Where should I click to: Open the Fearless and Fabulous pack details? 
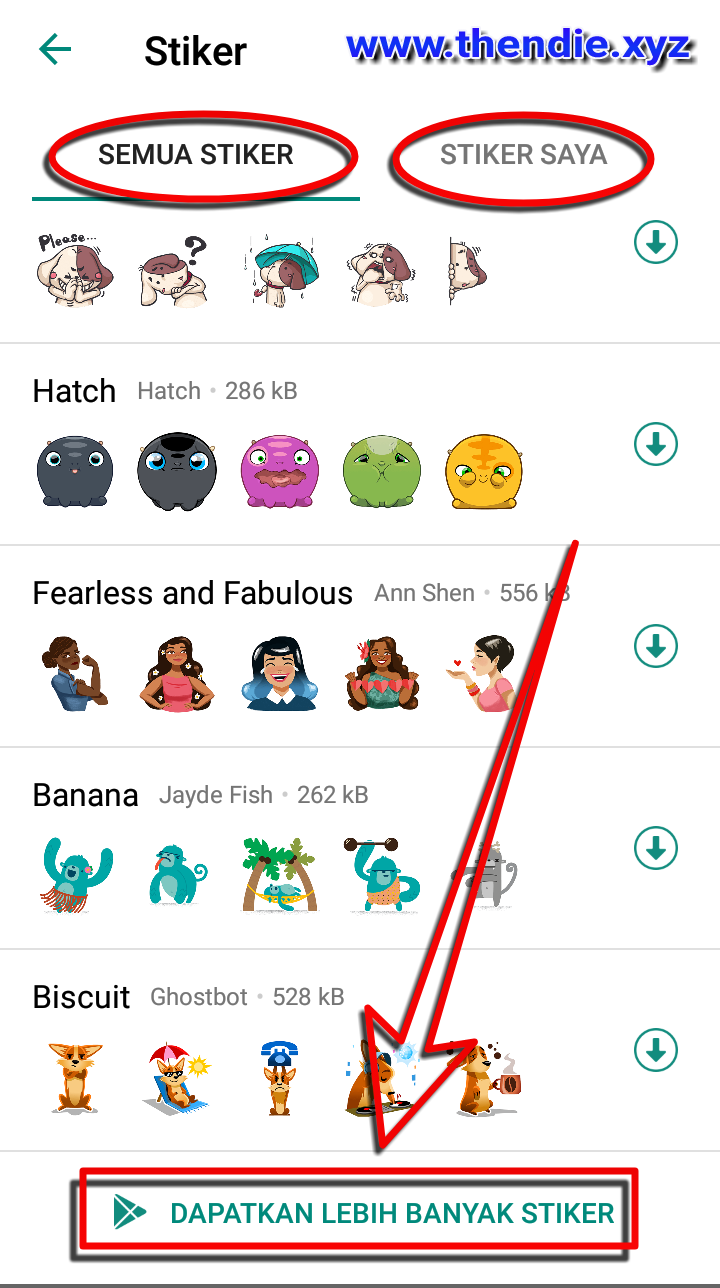192,593
